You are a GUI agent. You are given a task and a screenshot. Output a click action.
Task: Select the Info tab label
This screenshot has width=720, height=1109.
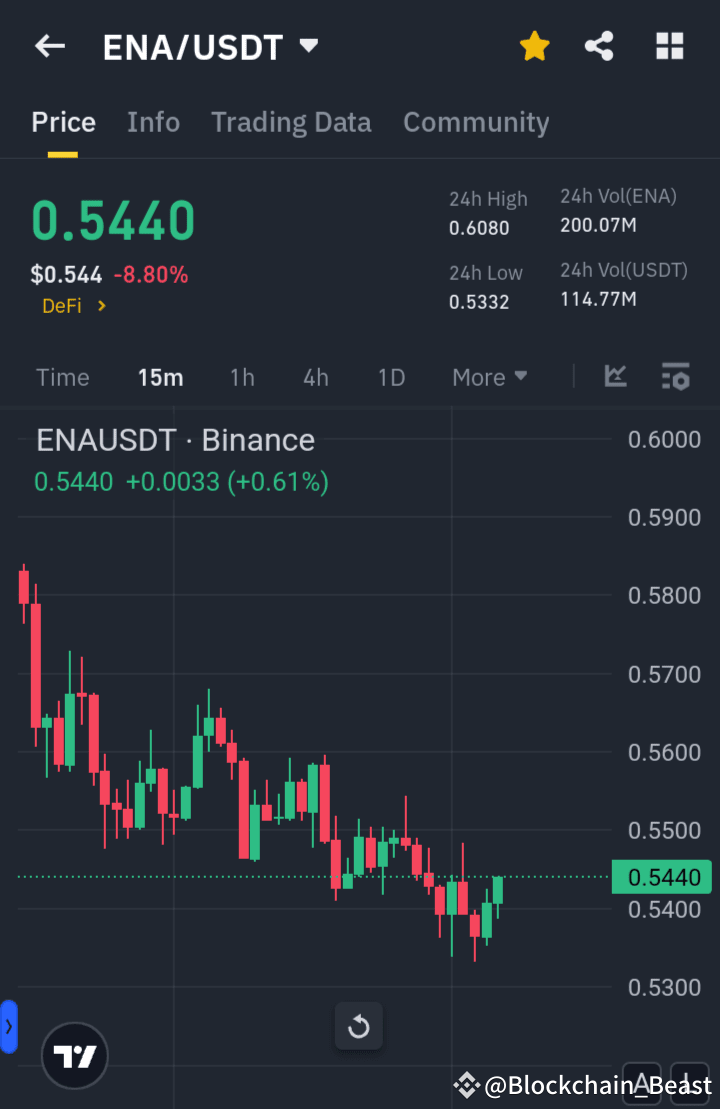coord(153,122)
